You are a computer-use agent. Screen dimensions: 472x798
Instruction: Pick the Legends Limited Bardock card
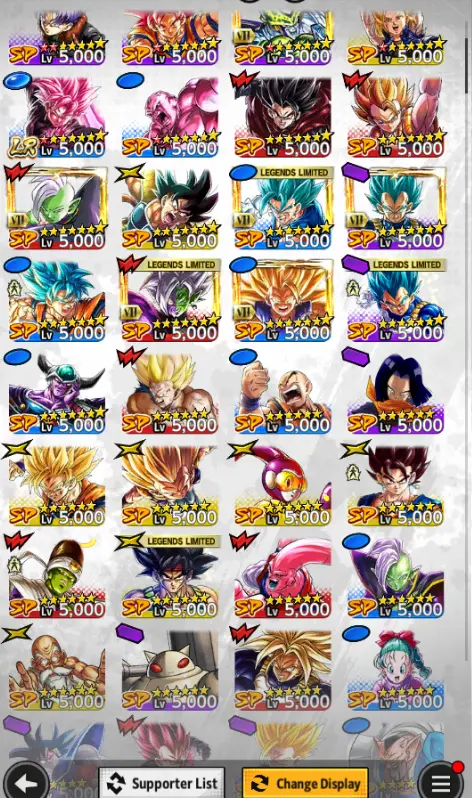pyautogui.click(x=170, y=577)
